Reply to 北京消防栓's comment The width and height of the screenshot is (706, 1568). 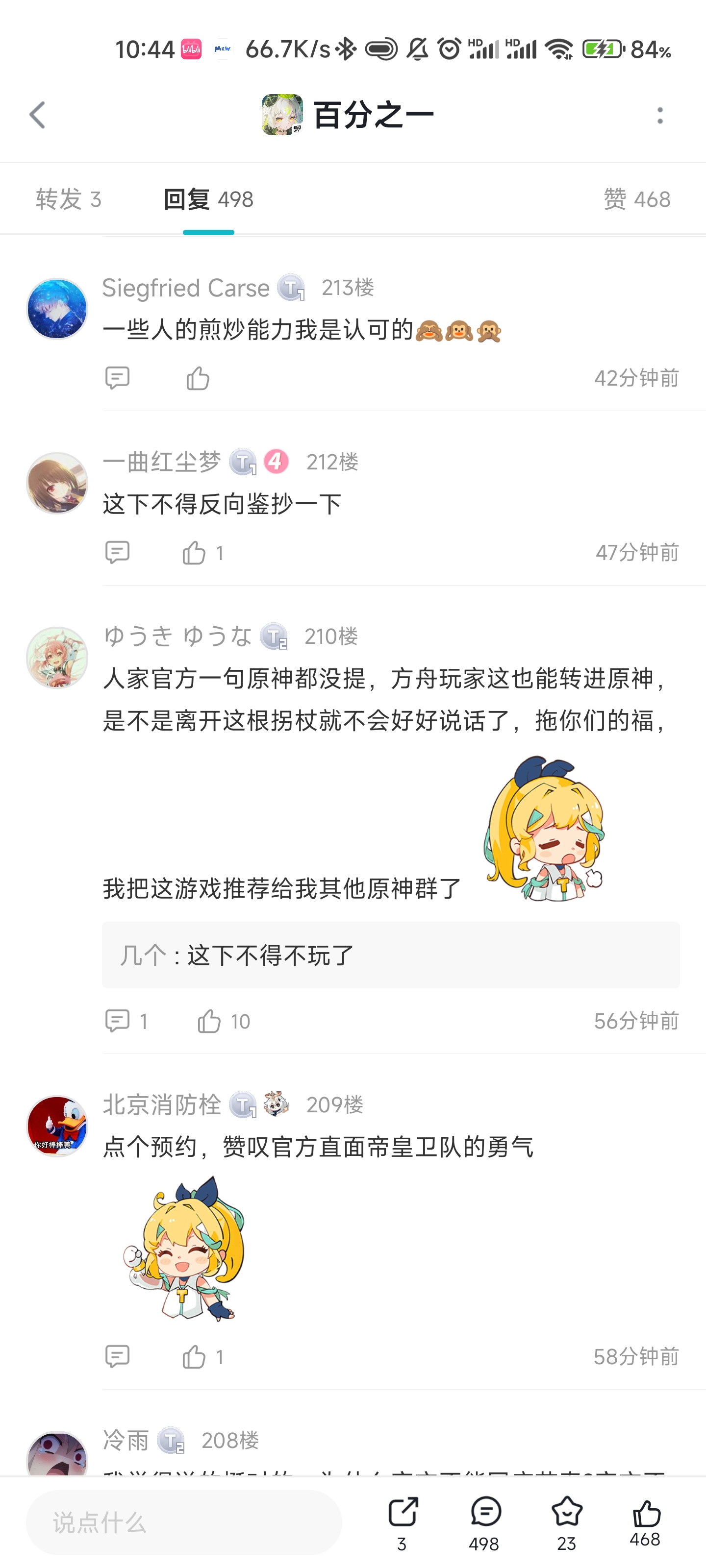coord(117,1356)
